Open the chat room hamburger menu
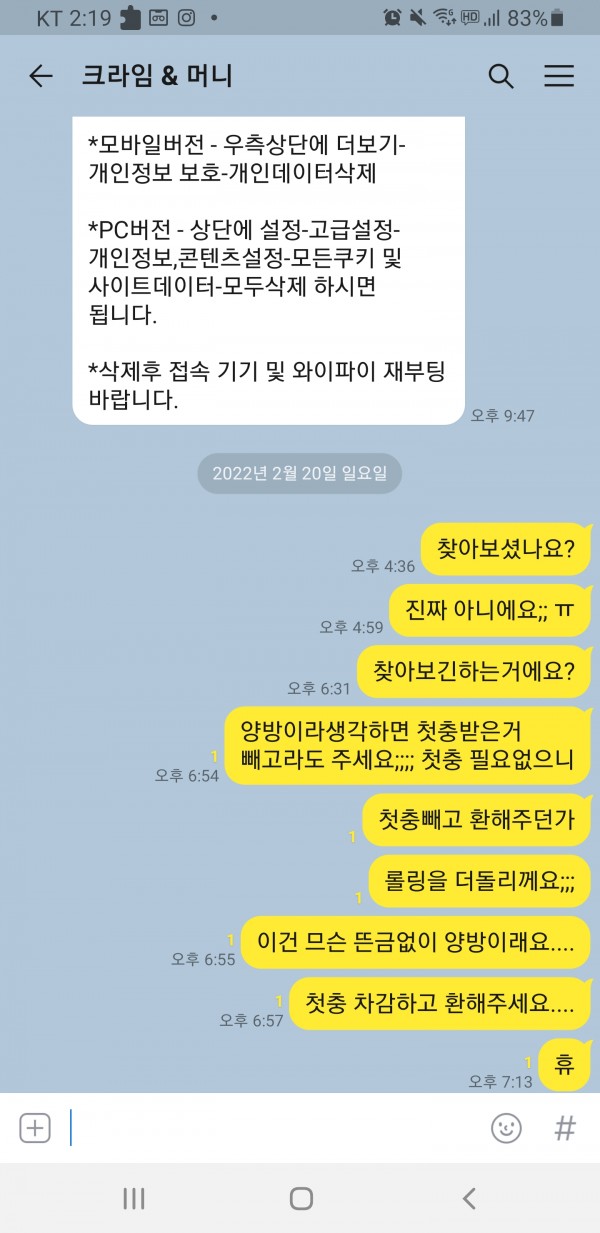This screenshot has height=1233, width=600. click(x=558, y=76)
